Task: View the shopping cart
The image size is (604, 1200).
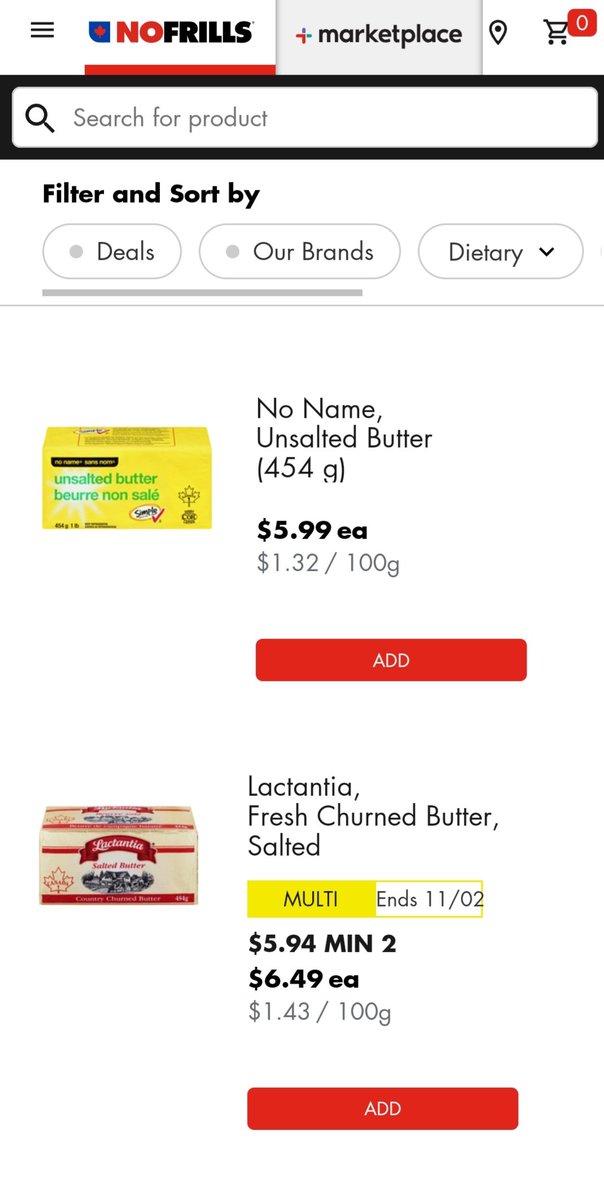Action: [560, 32]
